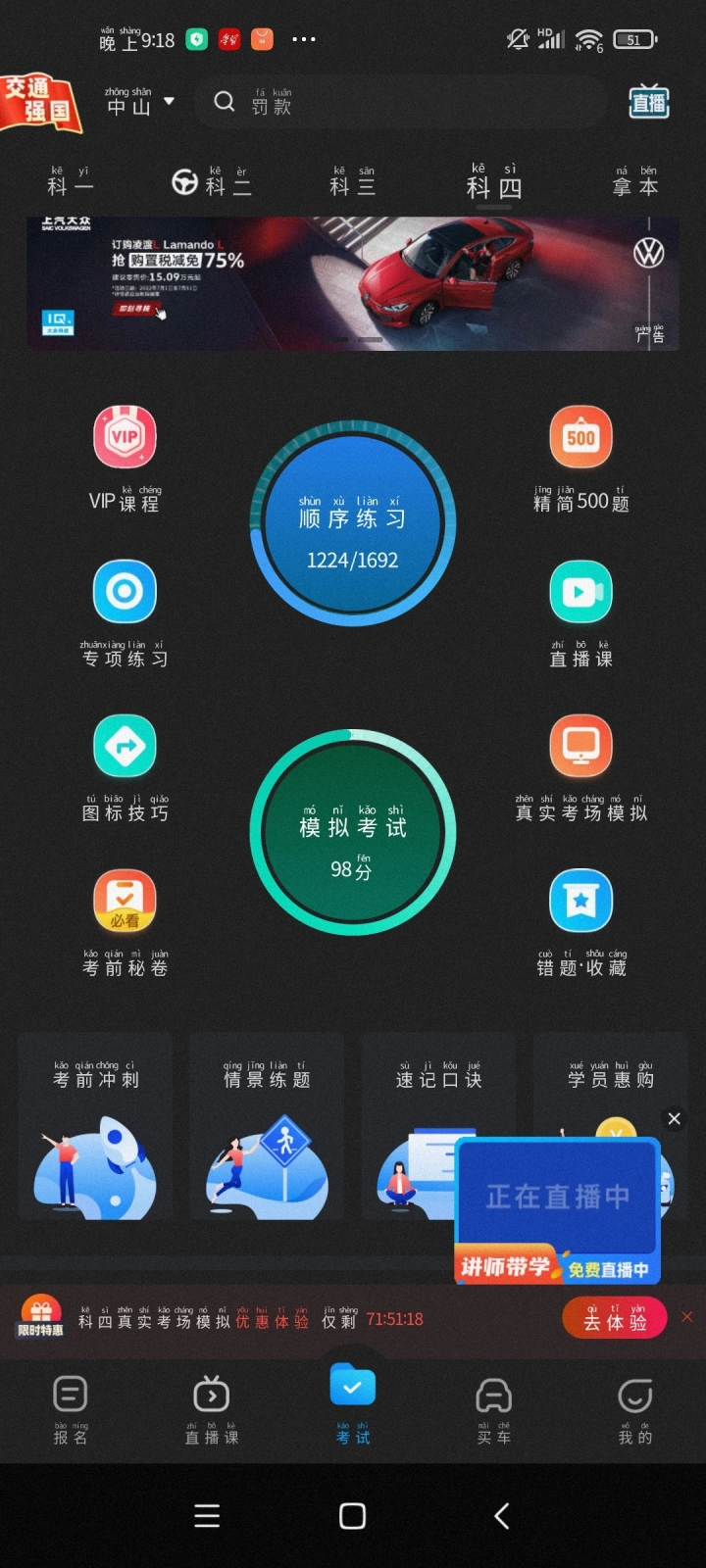This screenshot has width=706, height=1568.
Task: Open the 中山 city dropdown
Action: 139,102
